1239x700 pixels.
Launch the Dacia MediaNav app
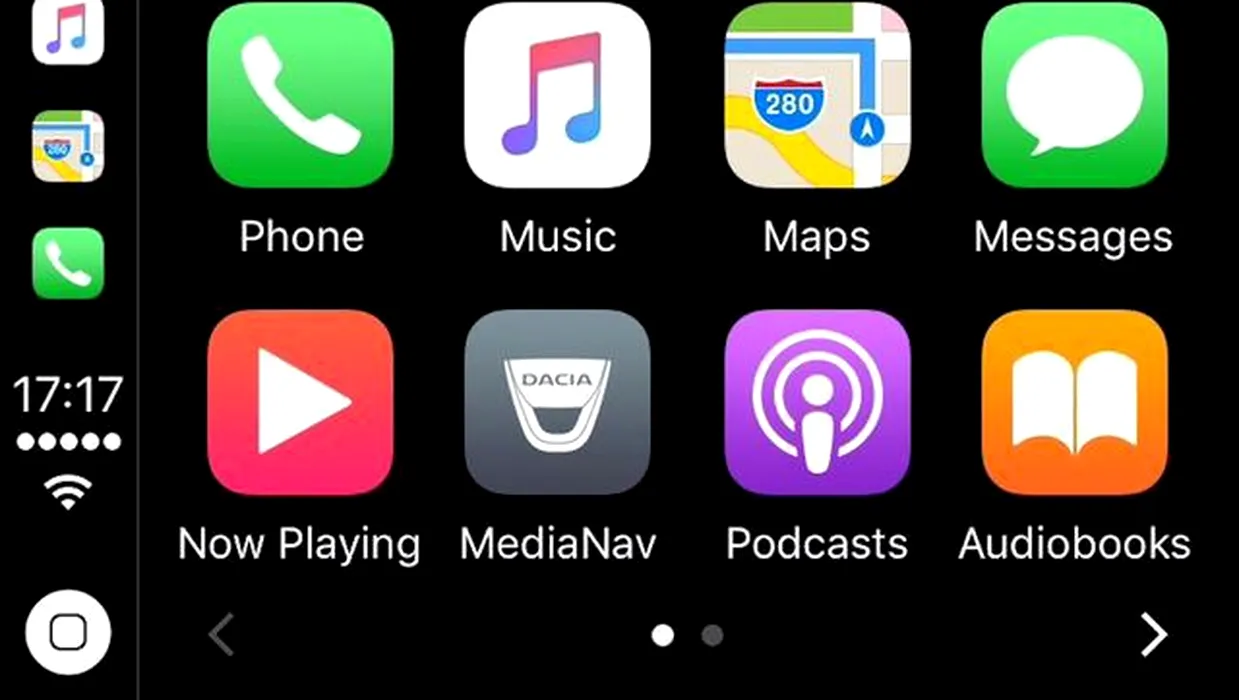click(558, 402)
